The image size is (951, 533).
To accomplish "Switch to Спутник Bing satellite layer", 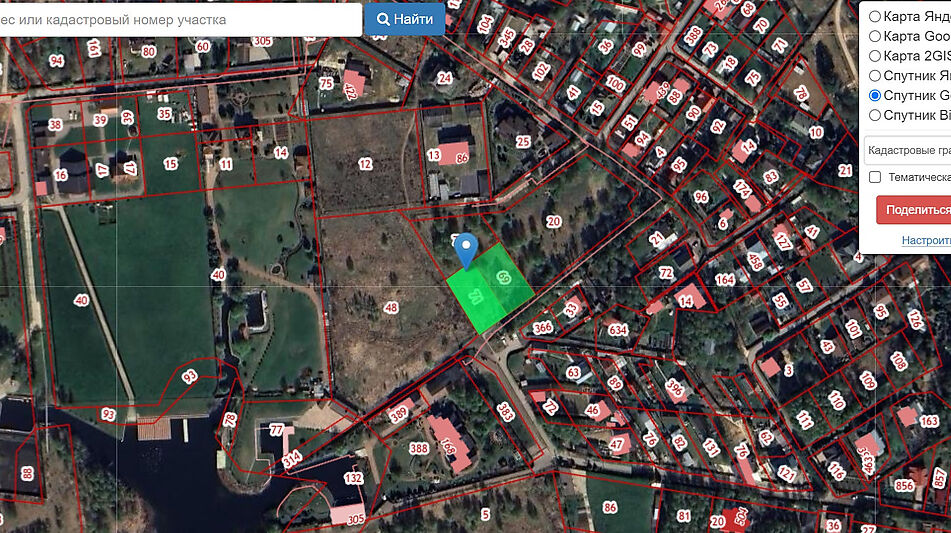I will tap(875, 115).
